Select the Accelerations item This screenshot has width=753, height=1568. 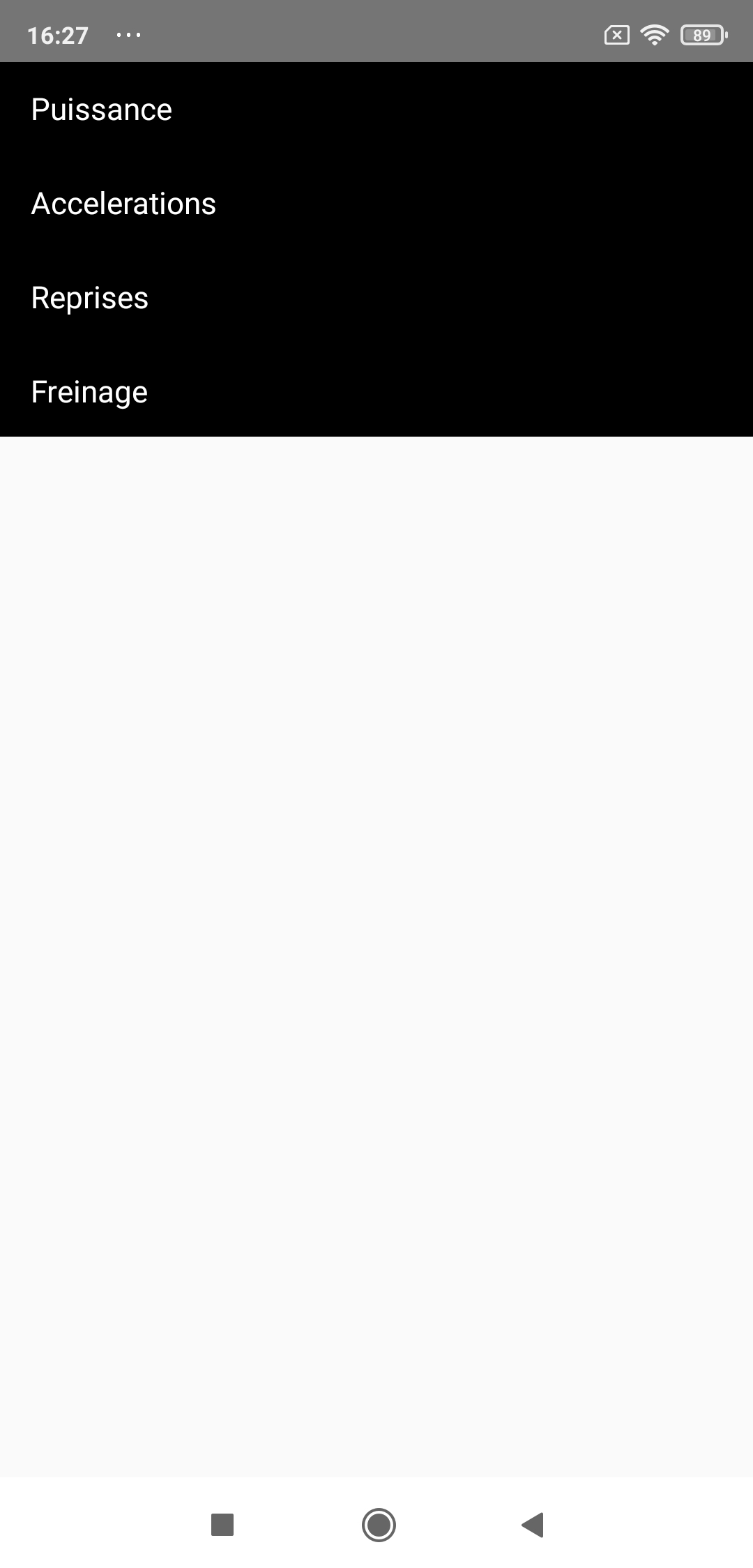pyautogui.click(x=124, y=204)
